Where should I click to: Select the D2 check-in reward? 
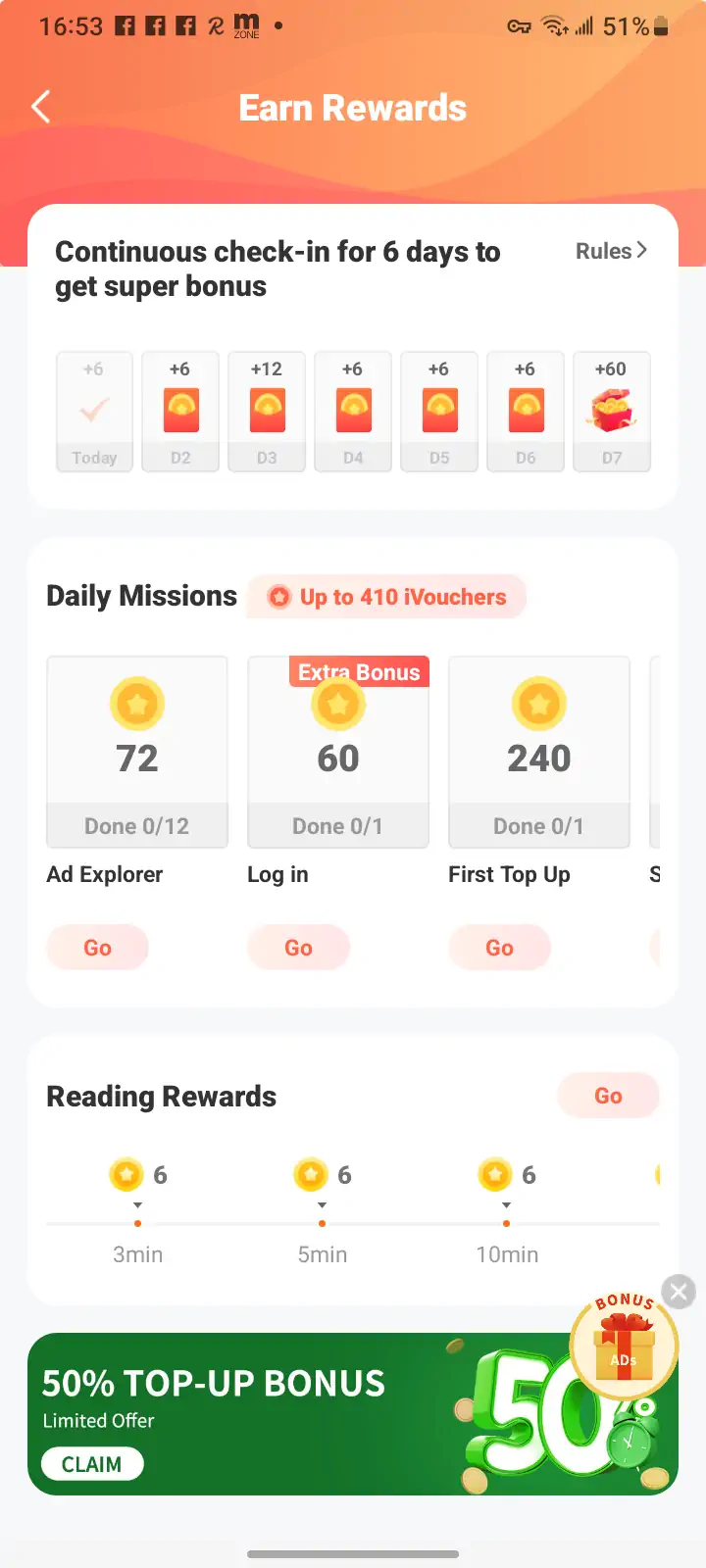tap(180, 412)
